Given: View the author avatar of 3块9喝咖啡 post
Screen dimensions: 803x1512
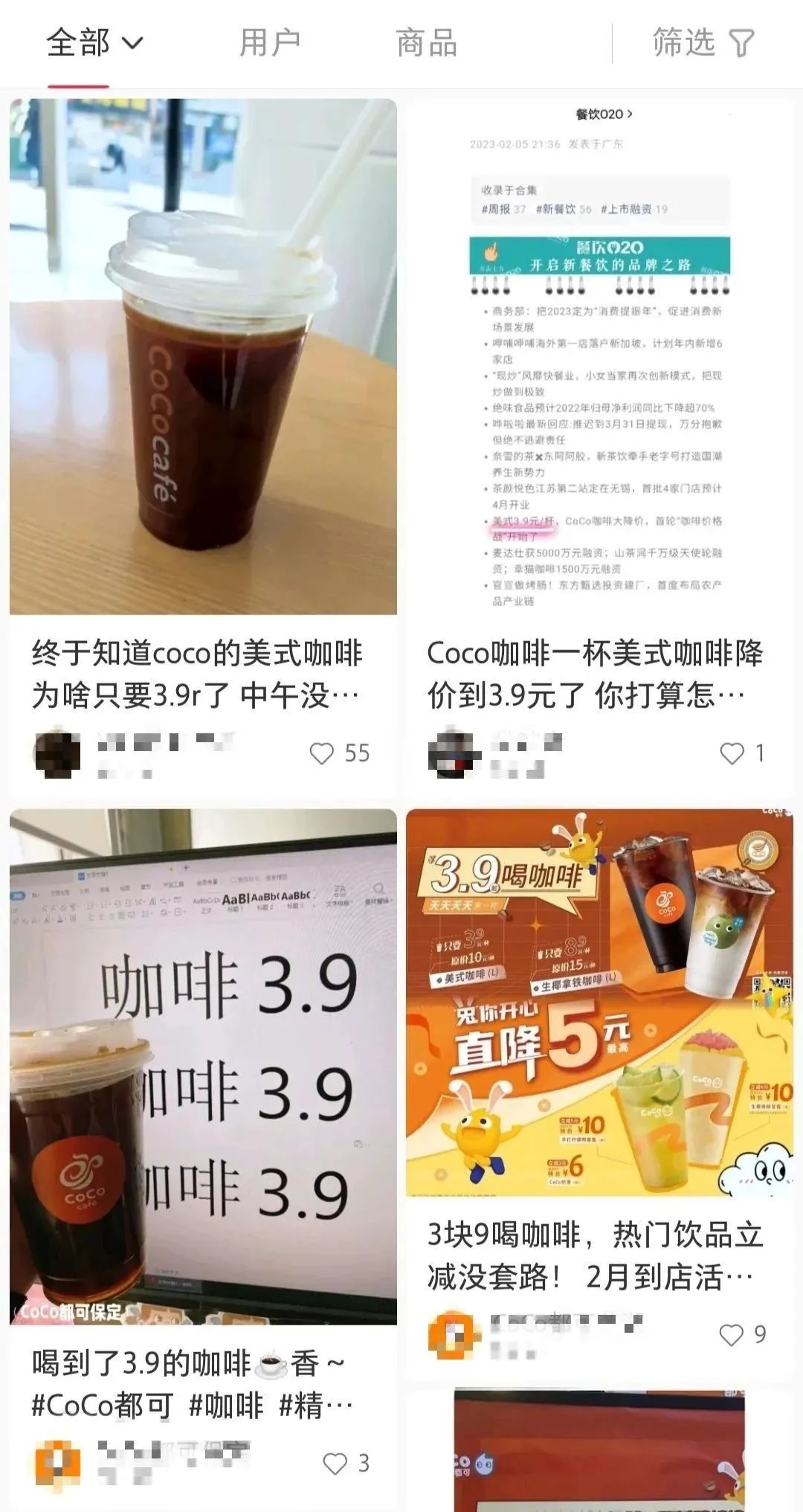Looking at the screenshot, I should coord(451,1335).
